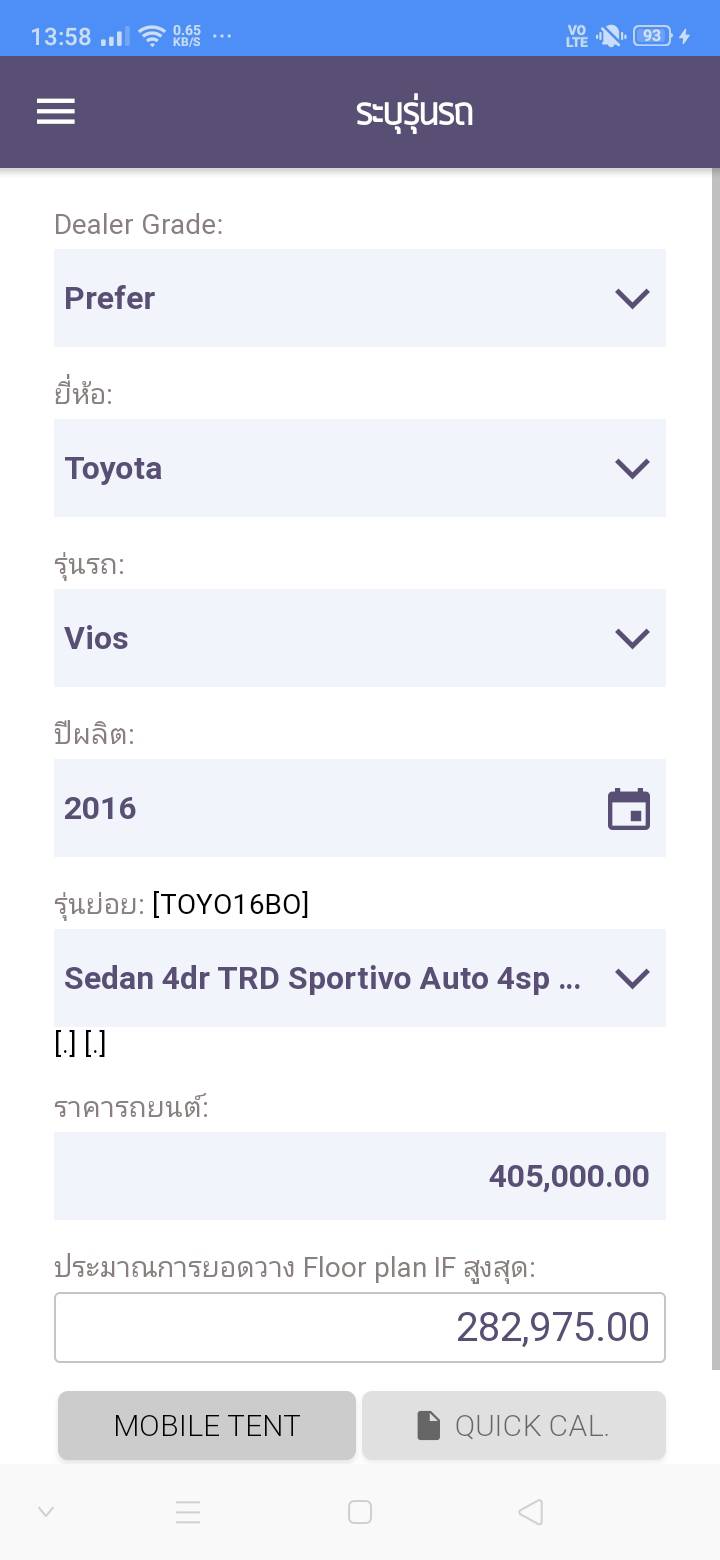
Task: Open MOBILE TENT
Action: (x=207, y=1425)
